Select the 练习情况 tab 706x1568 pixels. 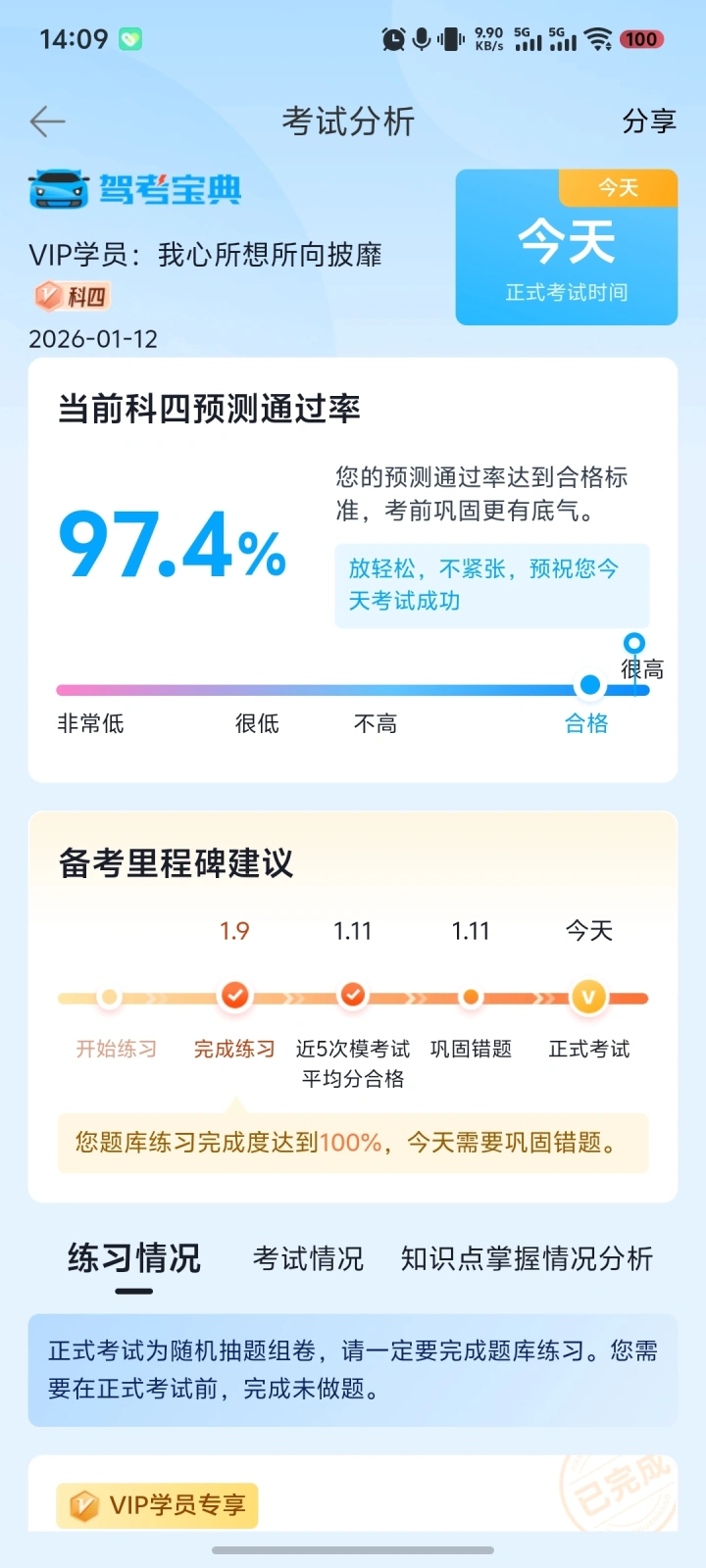tap(134, 1258)
